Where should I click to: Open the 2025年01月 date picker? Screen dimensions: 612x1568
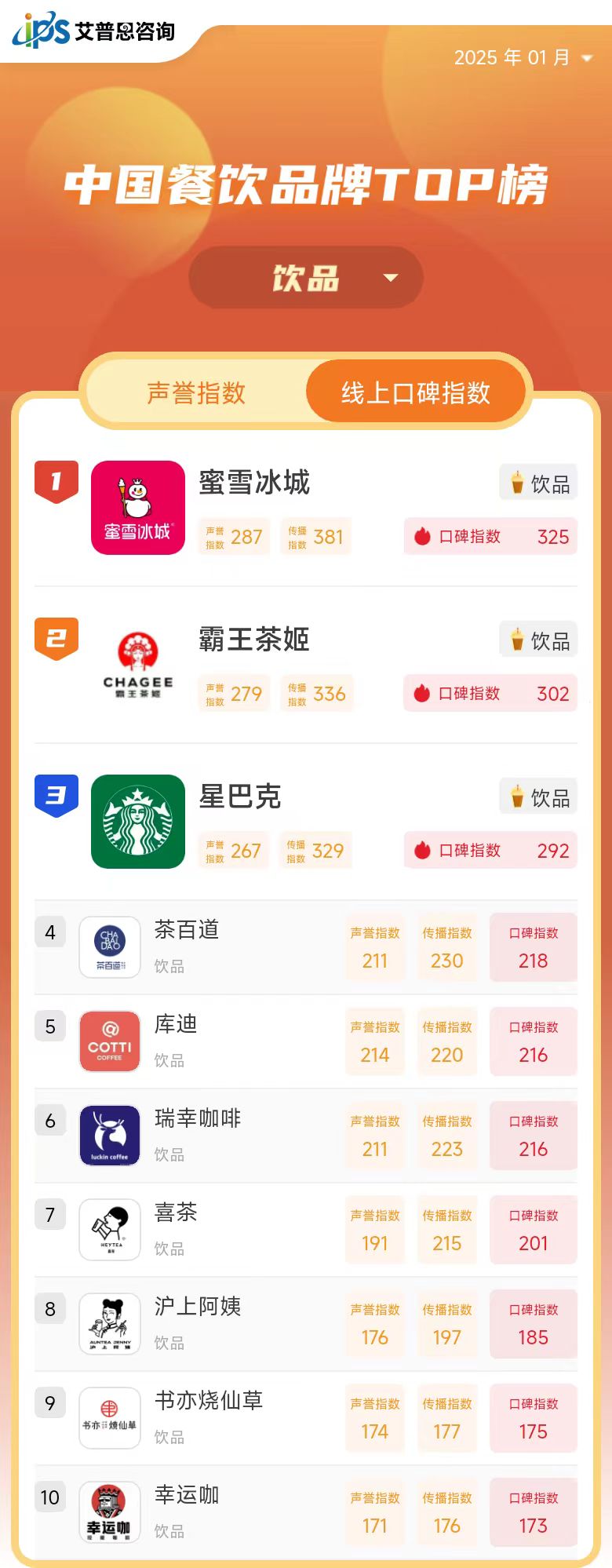523,57
